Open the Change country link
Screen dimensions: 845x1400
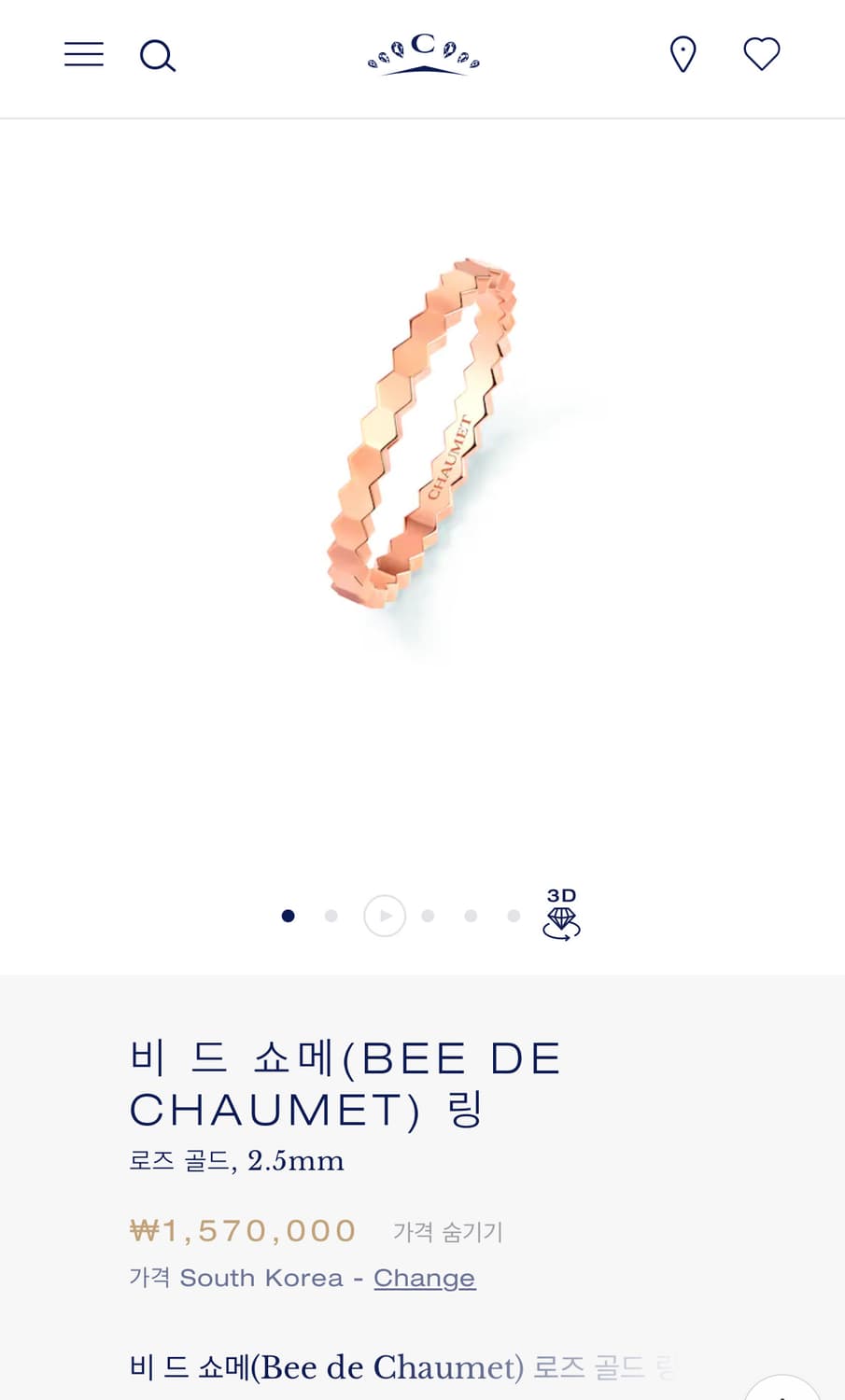click(424, 1278)
